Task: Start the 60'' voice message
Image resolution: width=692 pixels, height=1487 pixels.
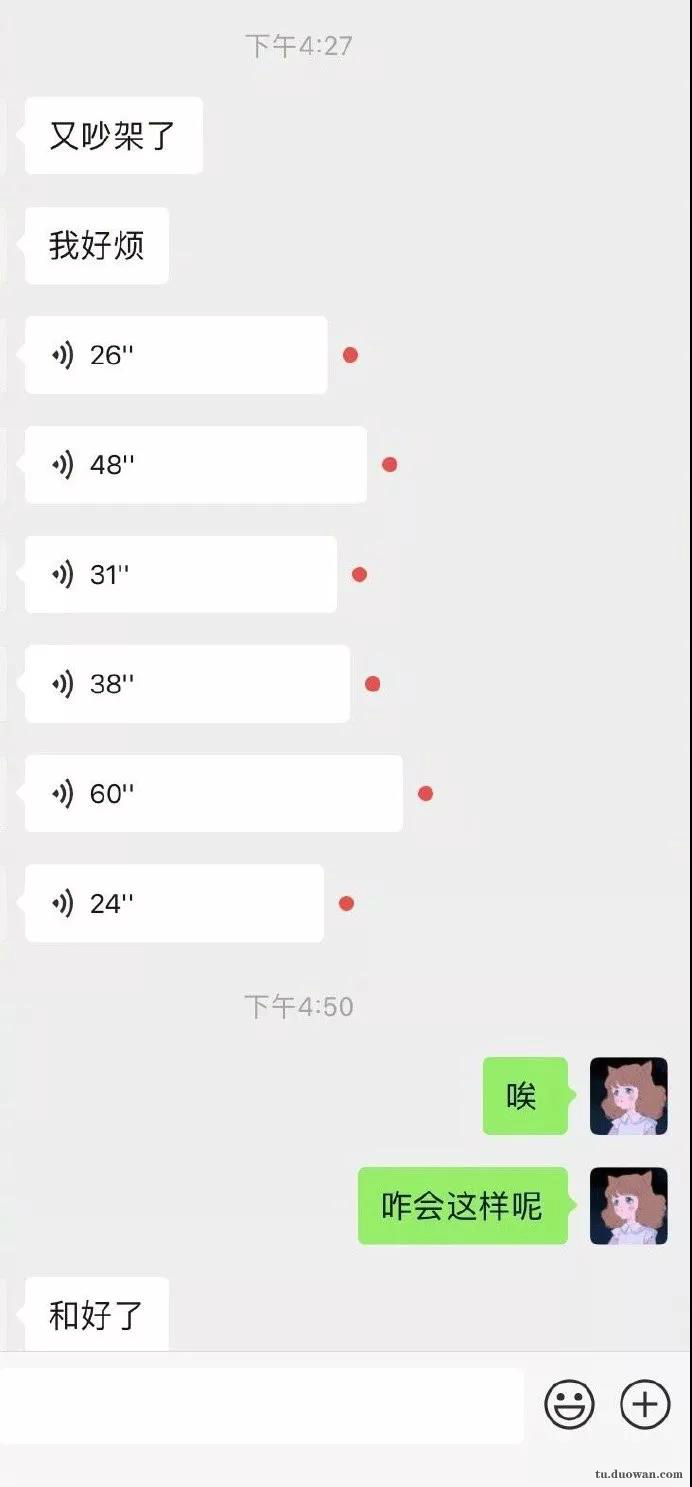Action: tap(214, 794)
